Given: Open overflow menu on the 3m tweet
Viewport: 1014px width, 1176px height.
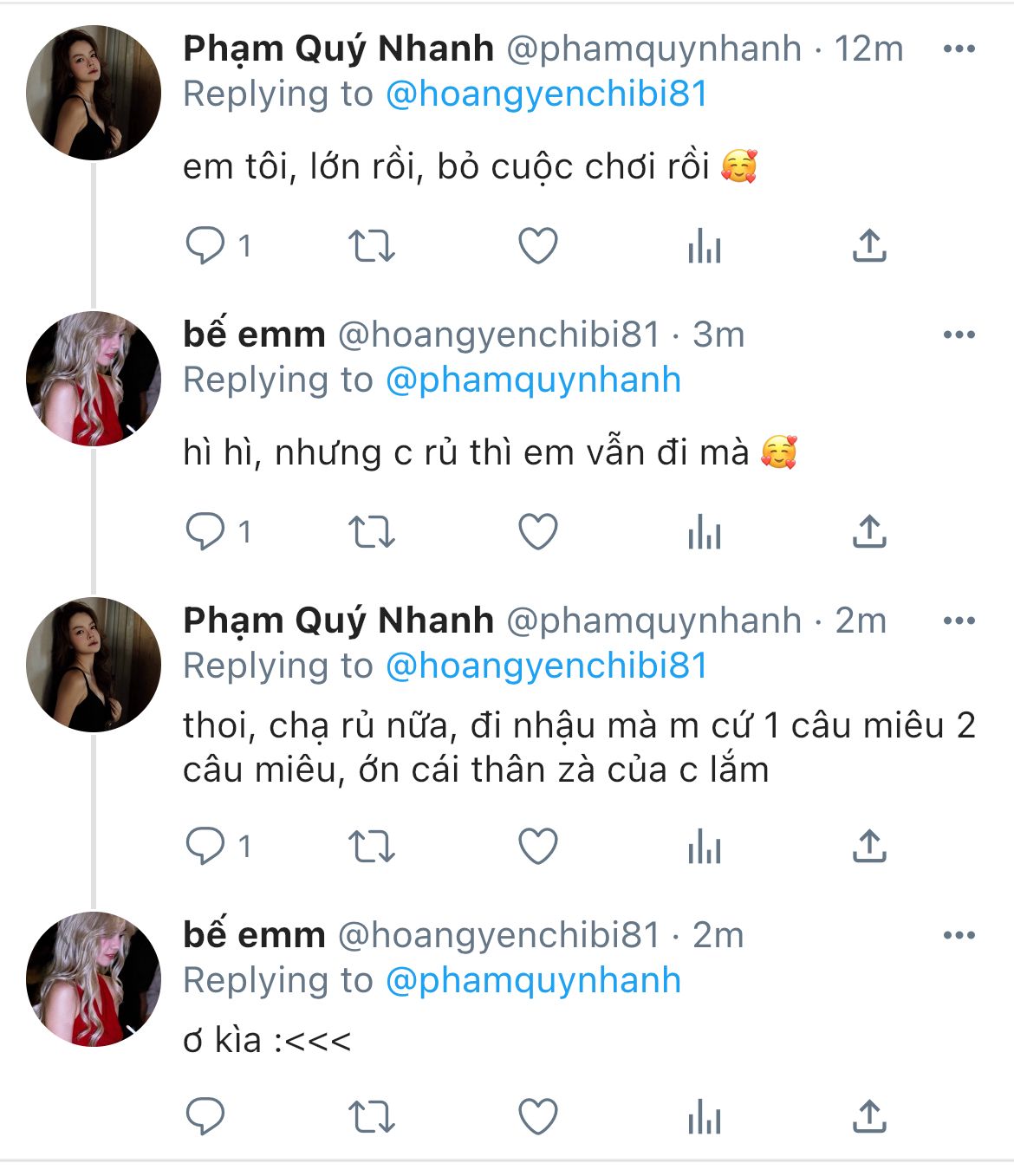Looking at the screenshot, I should pyautogui.click(x=959, y=335).
